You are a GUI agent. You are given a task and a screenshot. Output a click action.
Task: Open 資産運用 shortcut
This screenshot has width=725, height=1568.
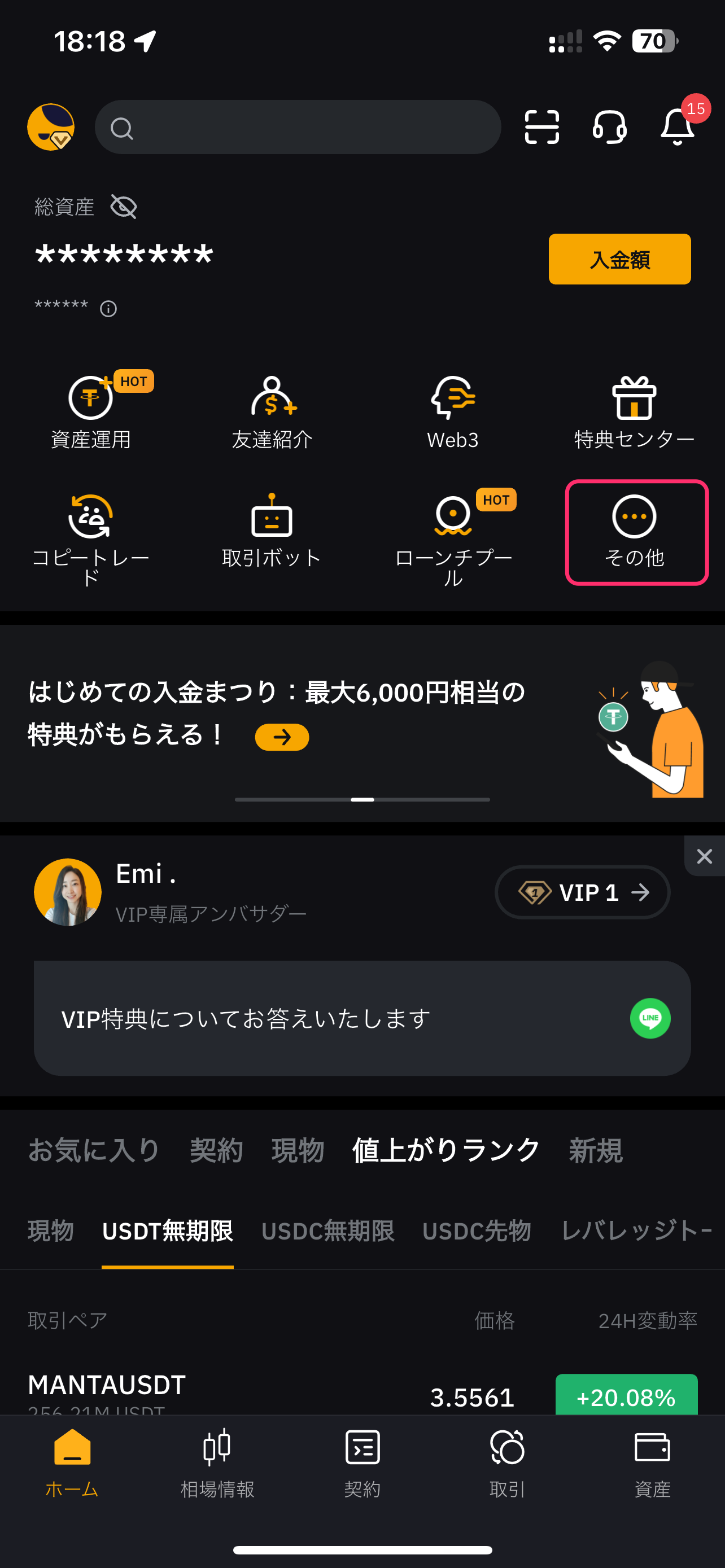tap(91, 412)
